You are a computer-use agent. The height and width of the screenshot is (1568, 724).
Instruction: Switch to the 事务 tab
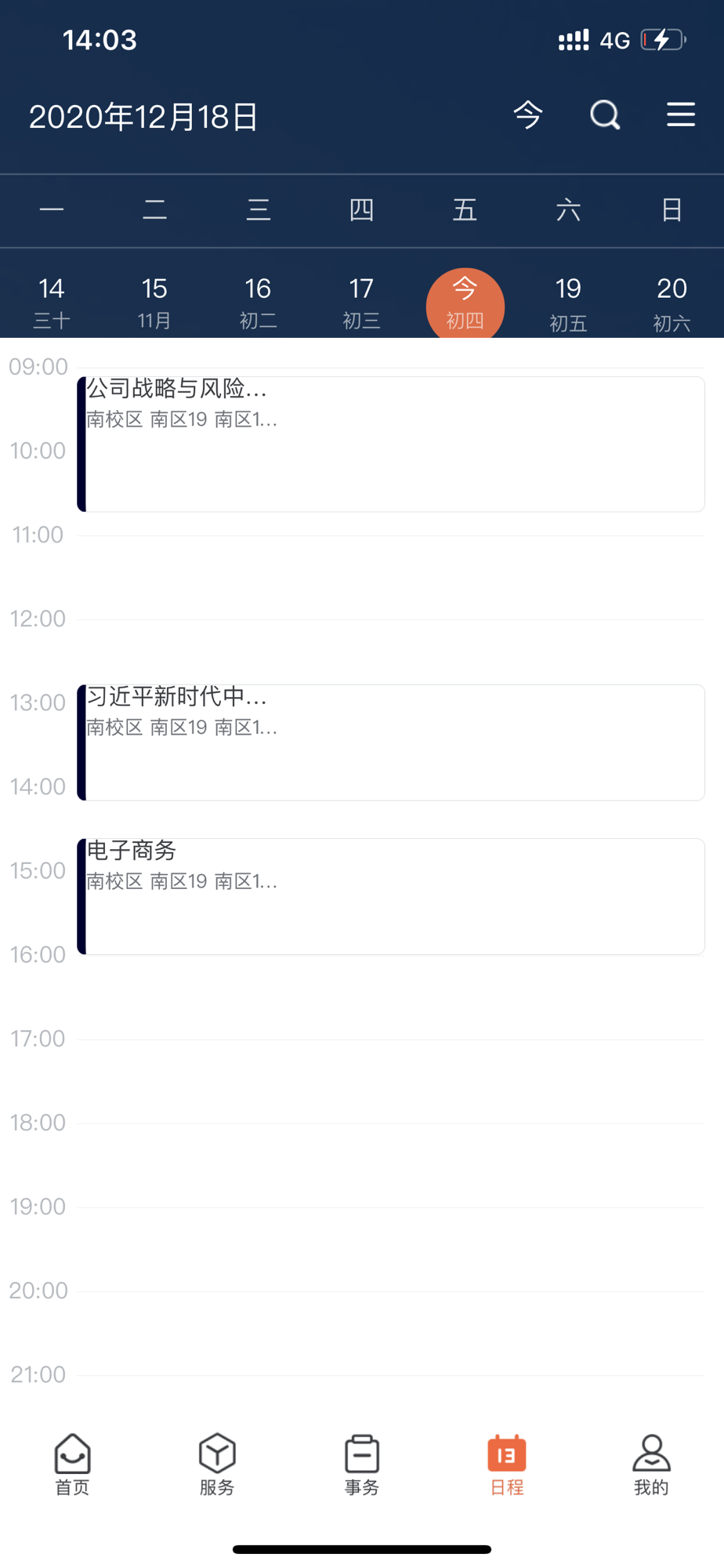click(x=362, y=1465)
